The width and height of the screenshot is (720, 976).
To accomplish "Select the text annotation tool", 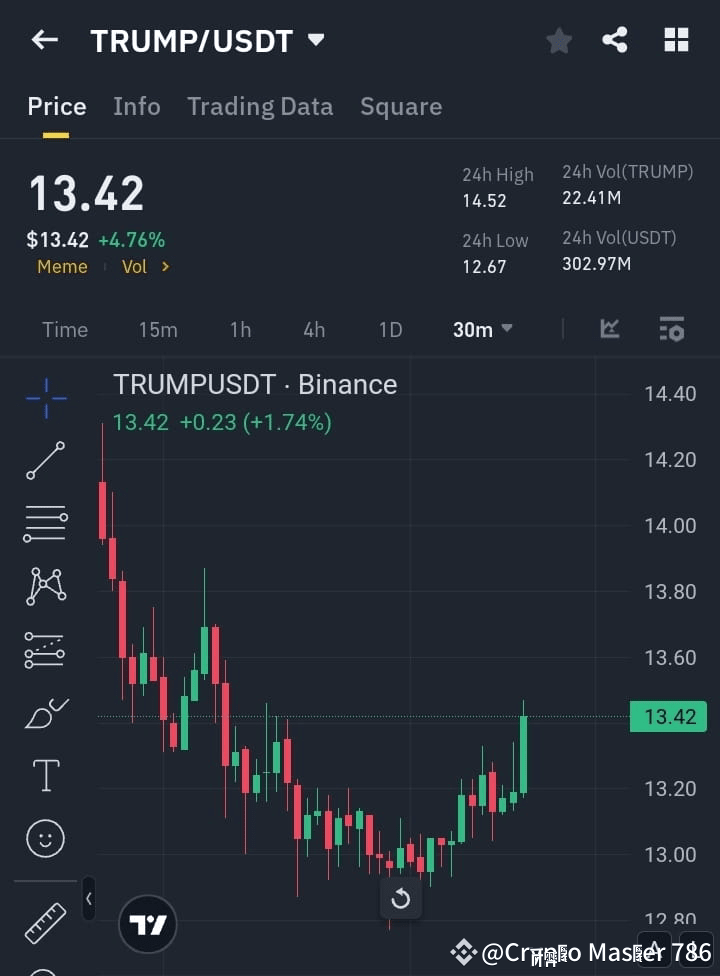I will coord(45,774).
